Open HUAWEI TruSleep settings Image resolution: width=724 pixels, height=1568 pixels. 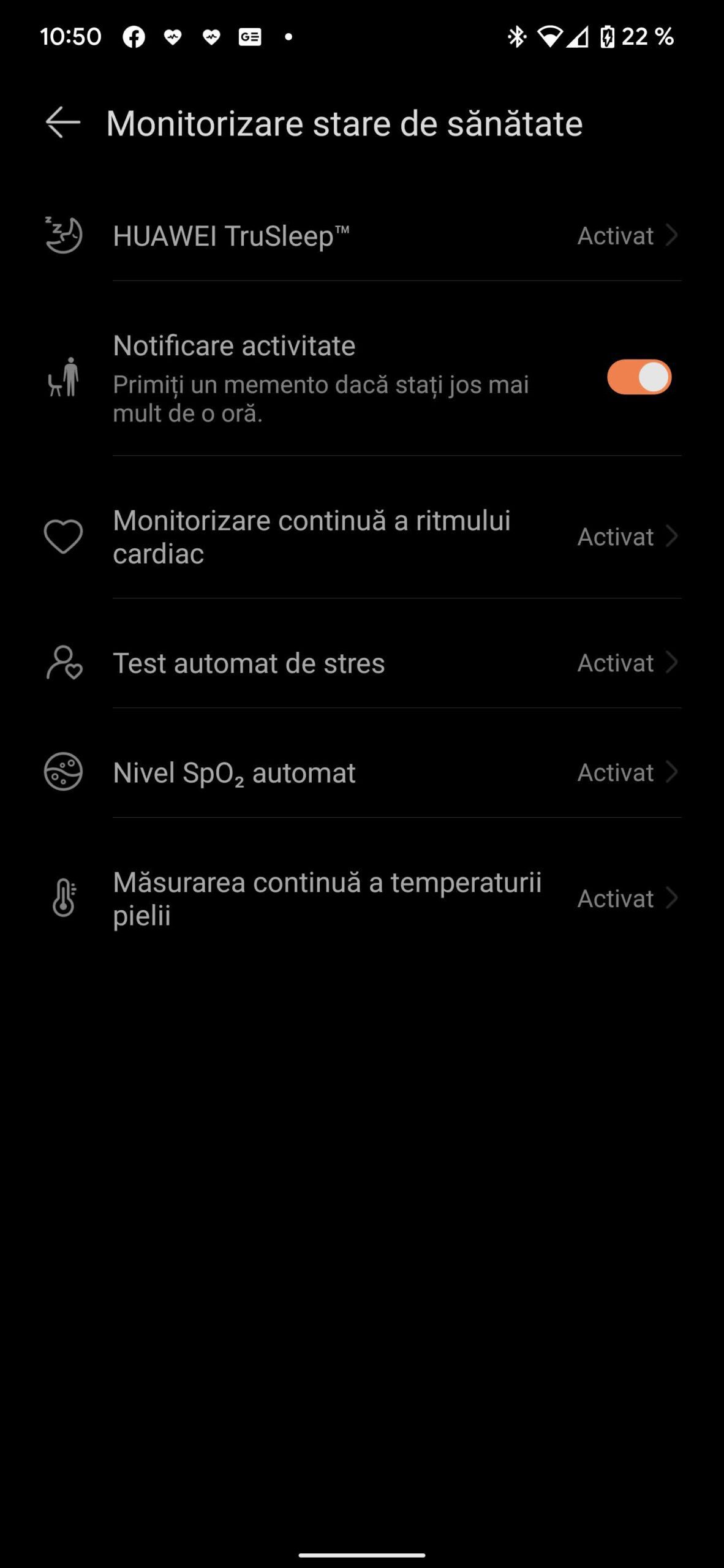361,236
